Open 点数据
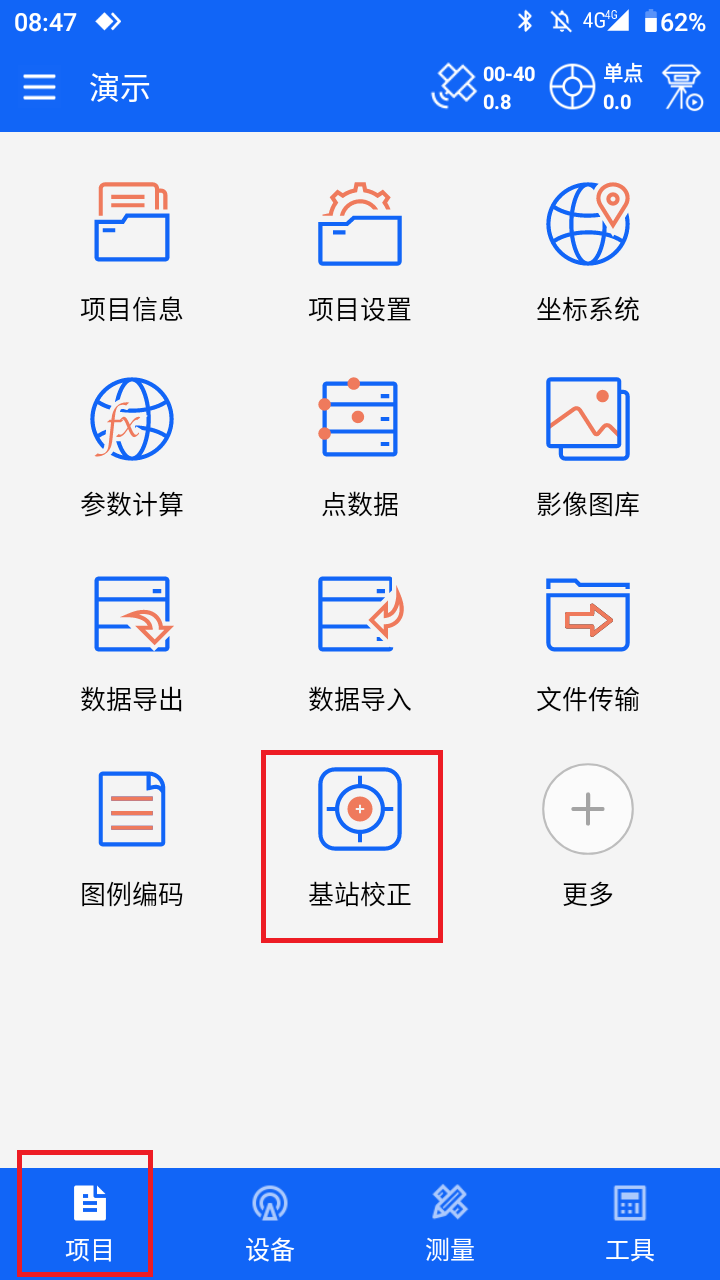 click(x=360, y=445)
